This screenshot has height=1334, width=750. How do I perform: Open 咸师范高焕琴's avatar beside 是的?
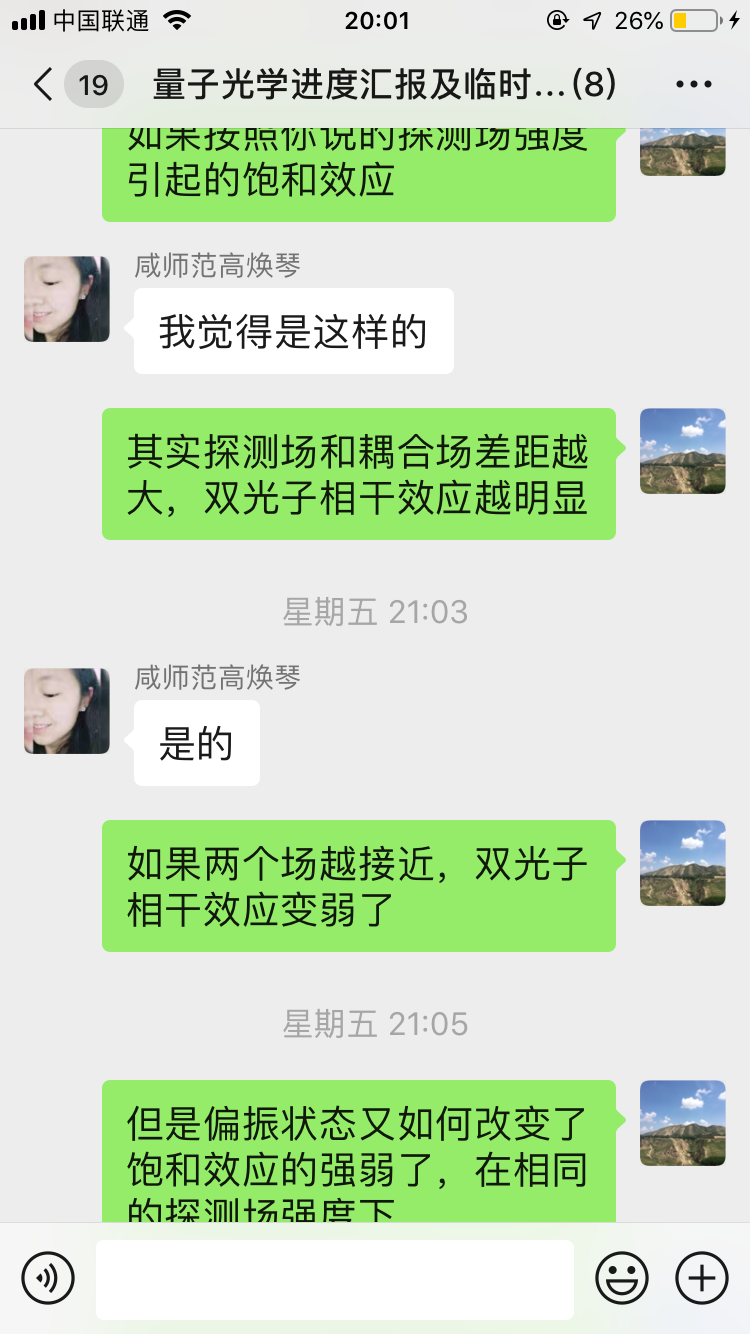[x=67, y=711]
